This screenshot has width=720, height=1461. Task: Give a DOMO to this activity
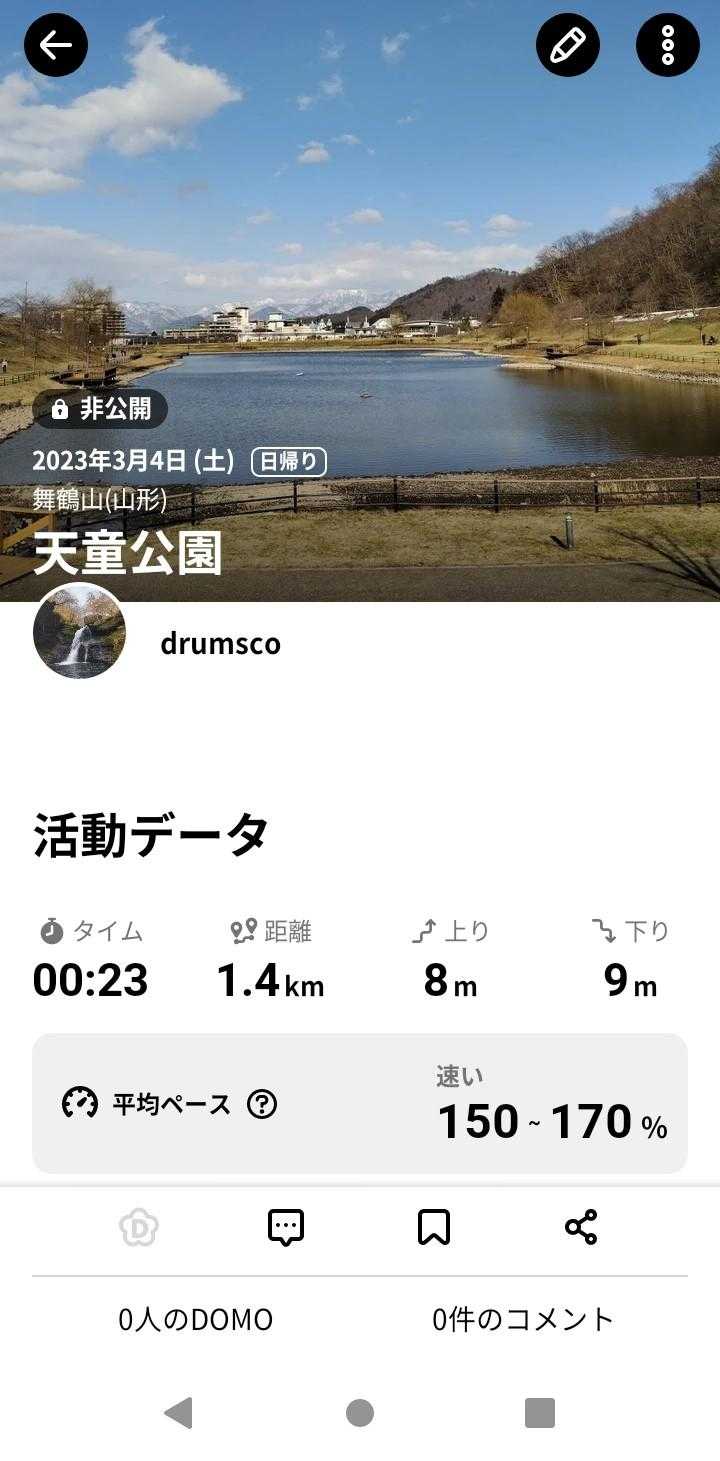(x=139, y=1227)
